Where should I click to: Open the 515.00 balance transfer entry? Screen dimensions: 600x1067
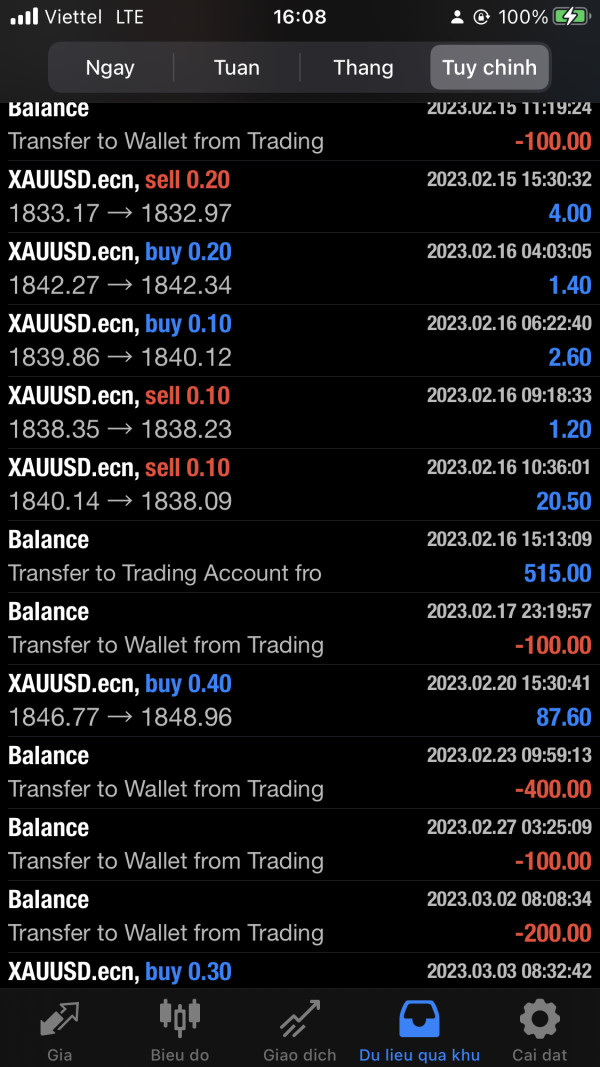click(x=300, y=557)
